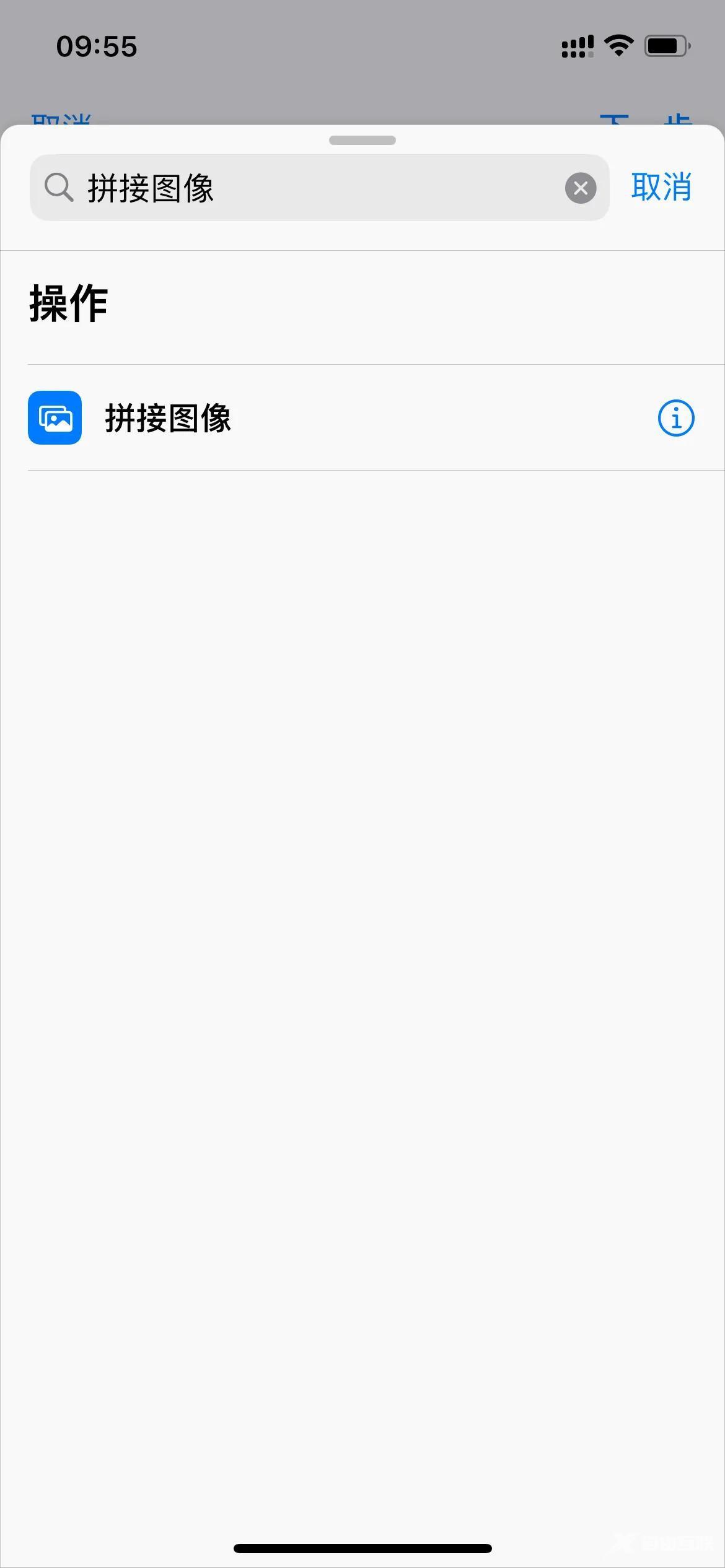Image resolution: width=725 pixels, height=1568 pixels.
Task: Tap the search field containing 拼接图像
Action: [x=310, y=188]
